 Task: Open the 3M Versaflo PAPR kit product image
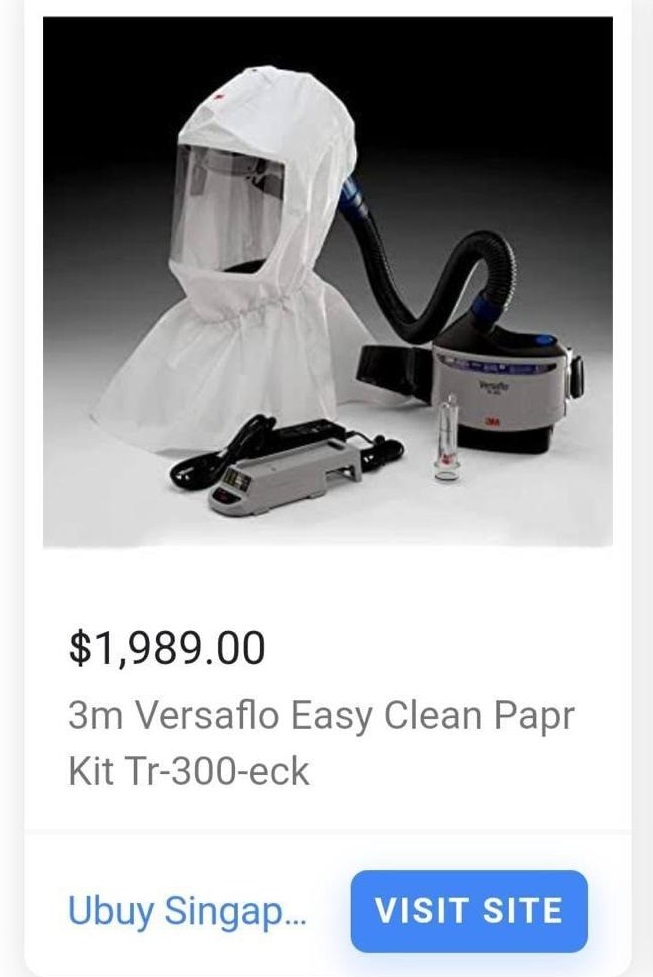[327, 282]
